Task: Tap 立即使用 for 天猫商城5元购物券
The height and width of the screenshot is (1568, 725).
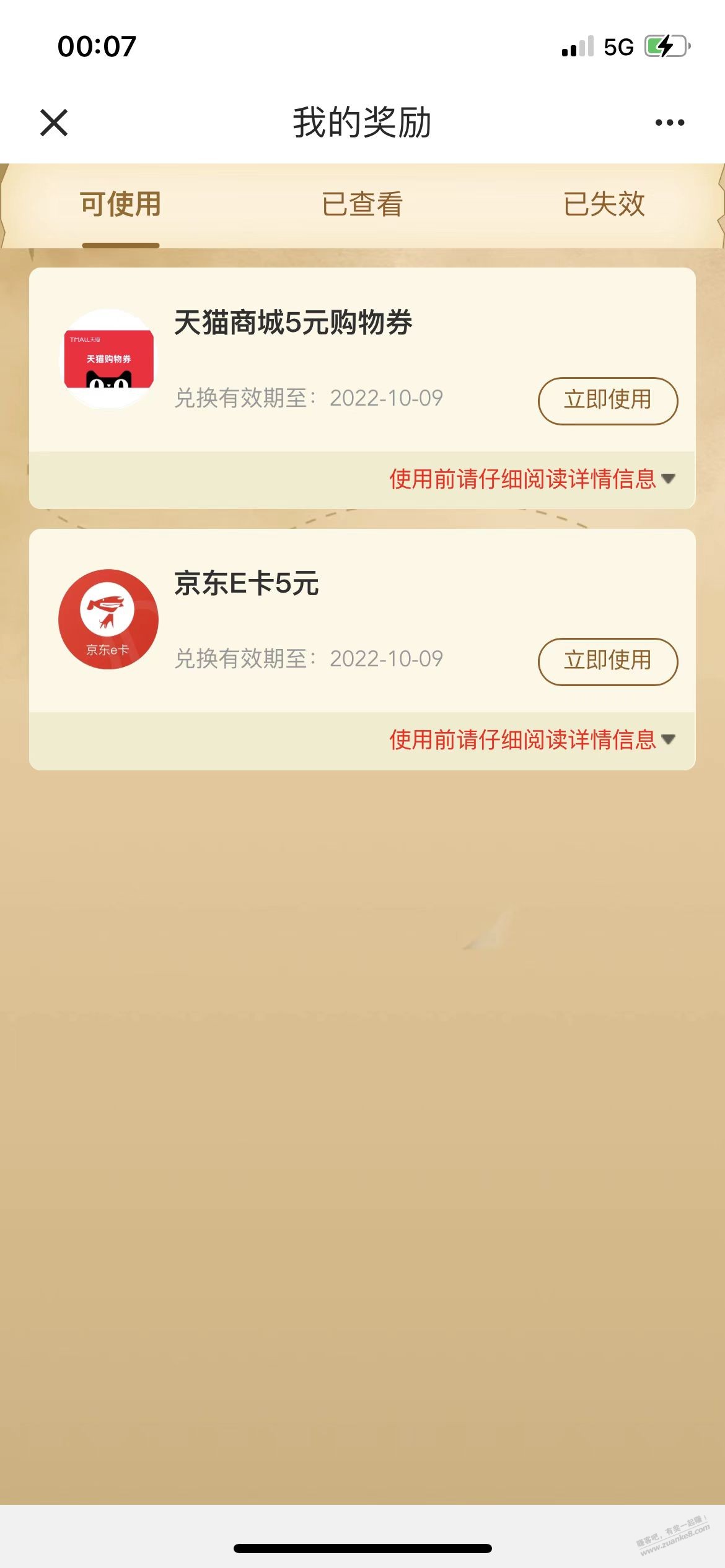Action: tap(607, 401)
